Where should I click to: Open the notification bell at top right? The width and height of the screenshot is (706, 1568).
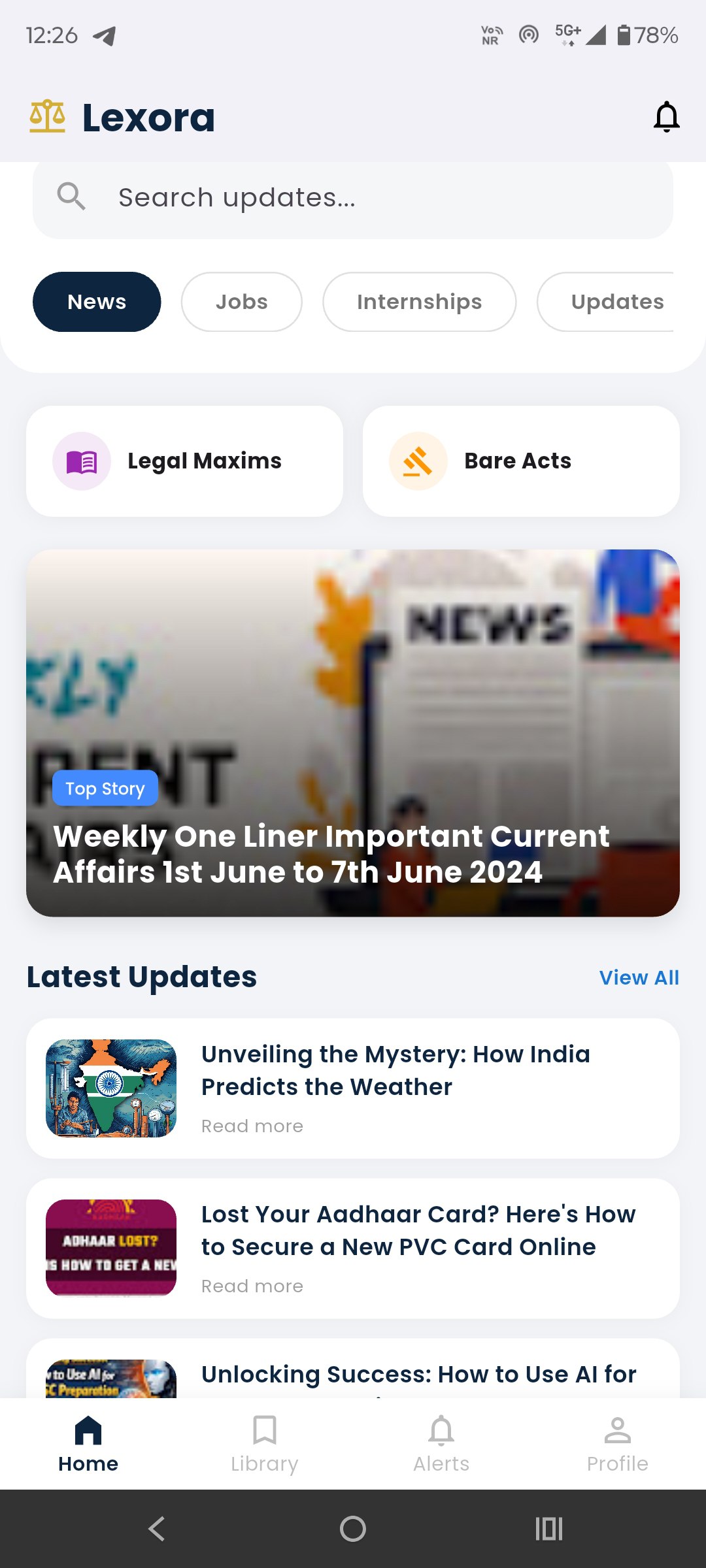pos(667,117)
